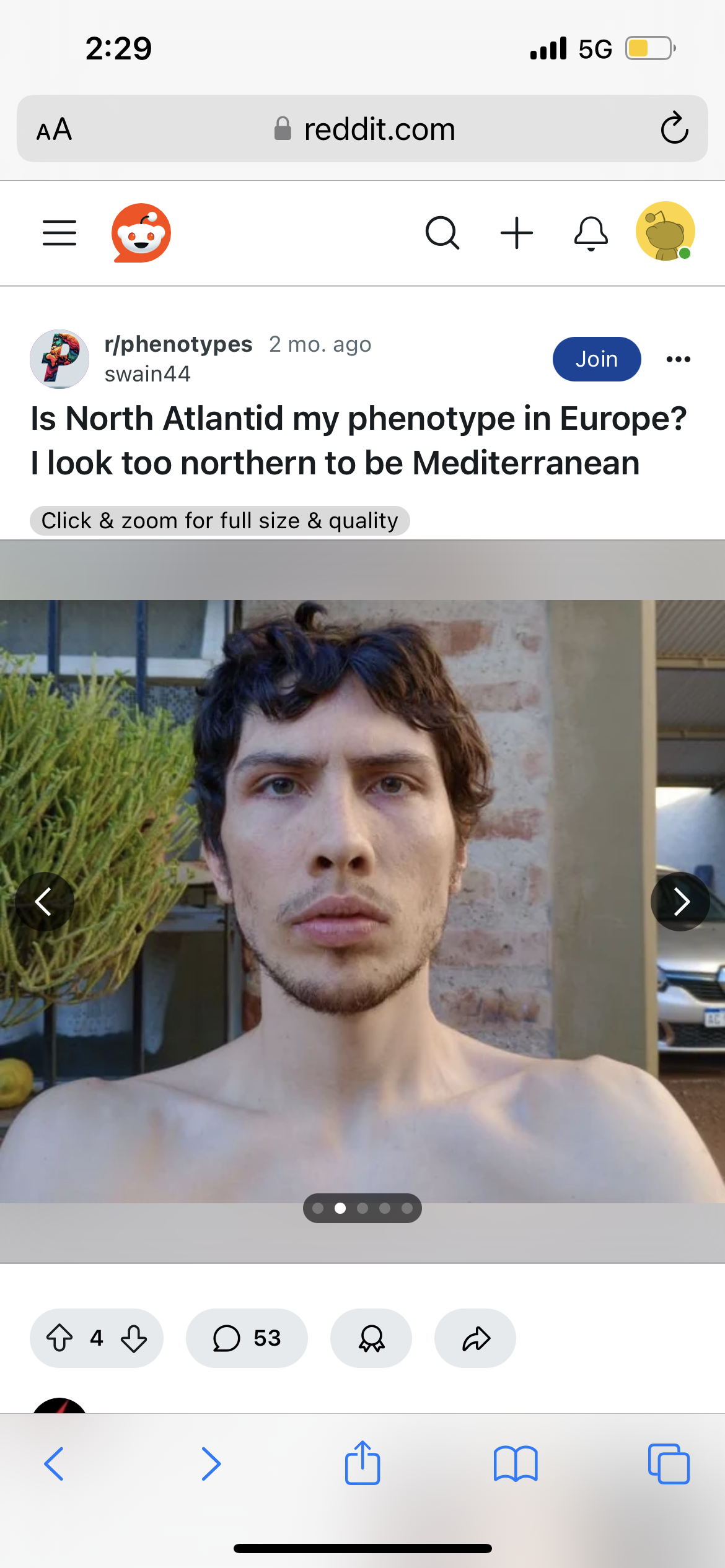Give an award to this post
Image resolution: width=725 pixels, height=1568 pixels.
pyautogui.click(x=371, y=1338)
